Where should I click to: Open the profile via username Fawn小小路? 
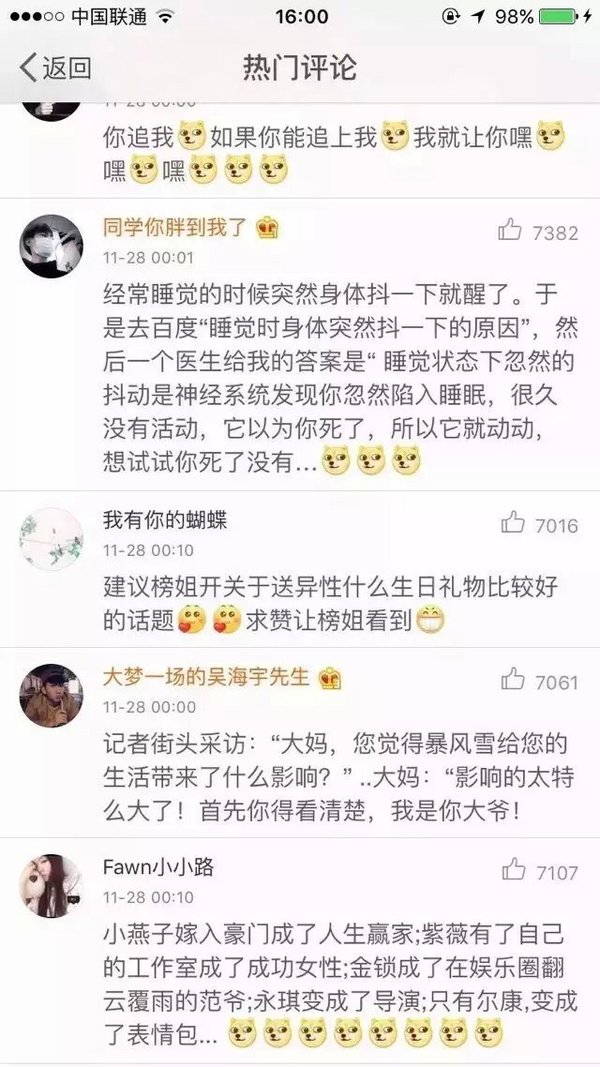pos(158,867)
